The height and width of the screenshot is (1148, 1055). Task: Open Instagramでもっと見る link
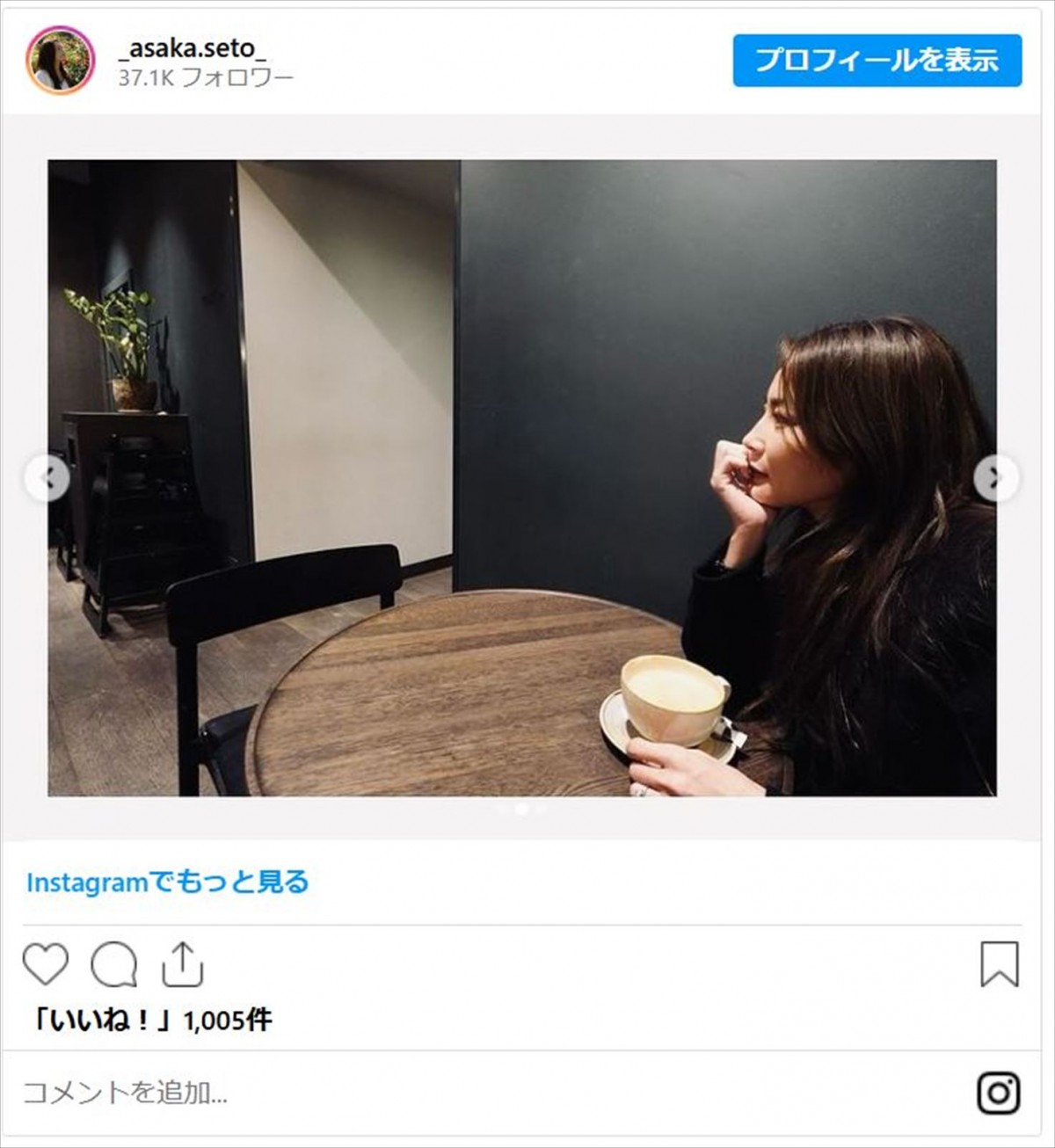[167, 882]
